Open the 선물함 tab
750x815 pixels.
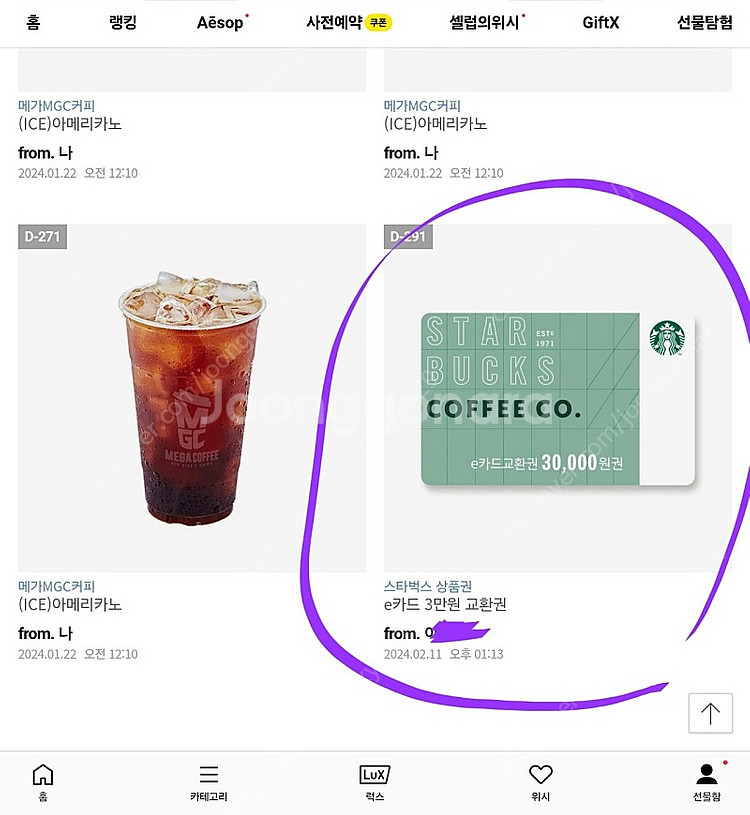tap(706, 783)
